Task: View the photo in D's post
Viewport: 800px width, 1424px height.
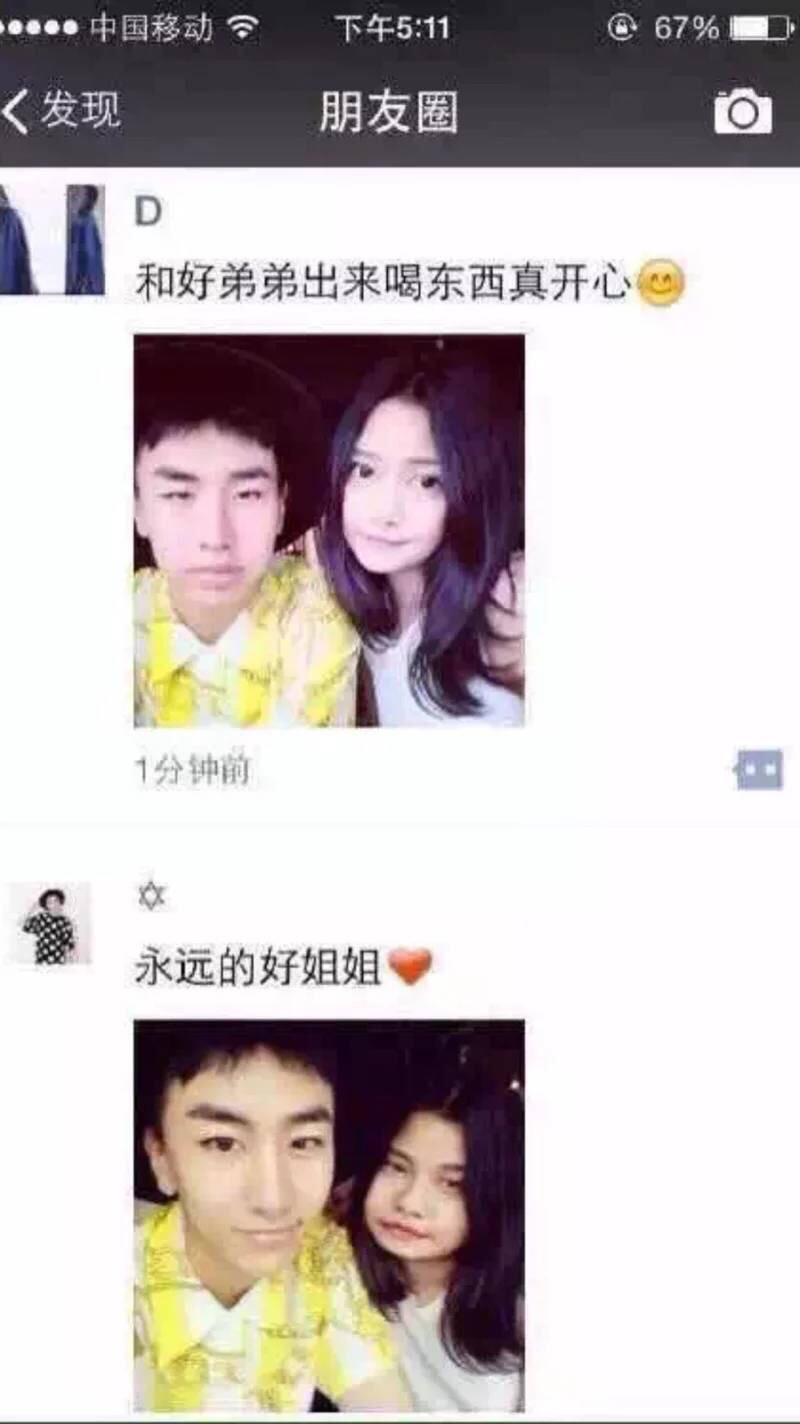Action: (329, 530)
